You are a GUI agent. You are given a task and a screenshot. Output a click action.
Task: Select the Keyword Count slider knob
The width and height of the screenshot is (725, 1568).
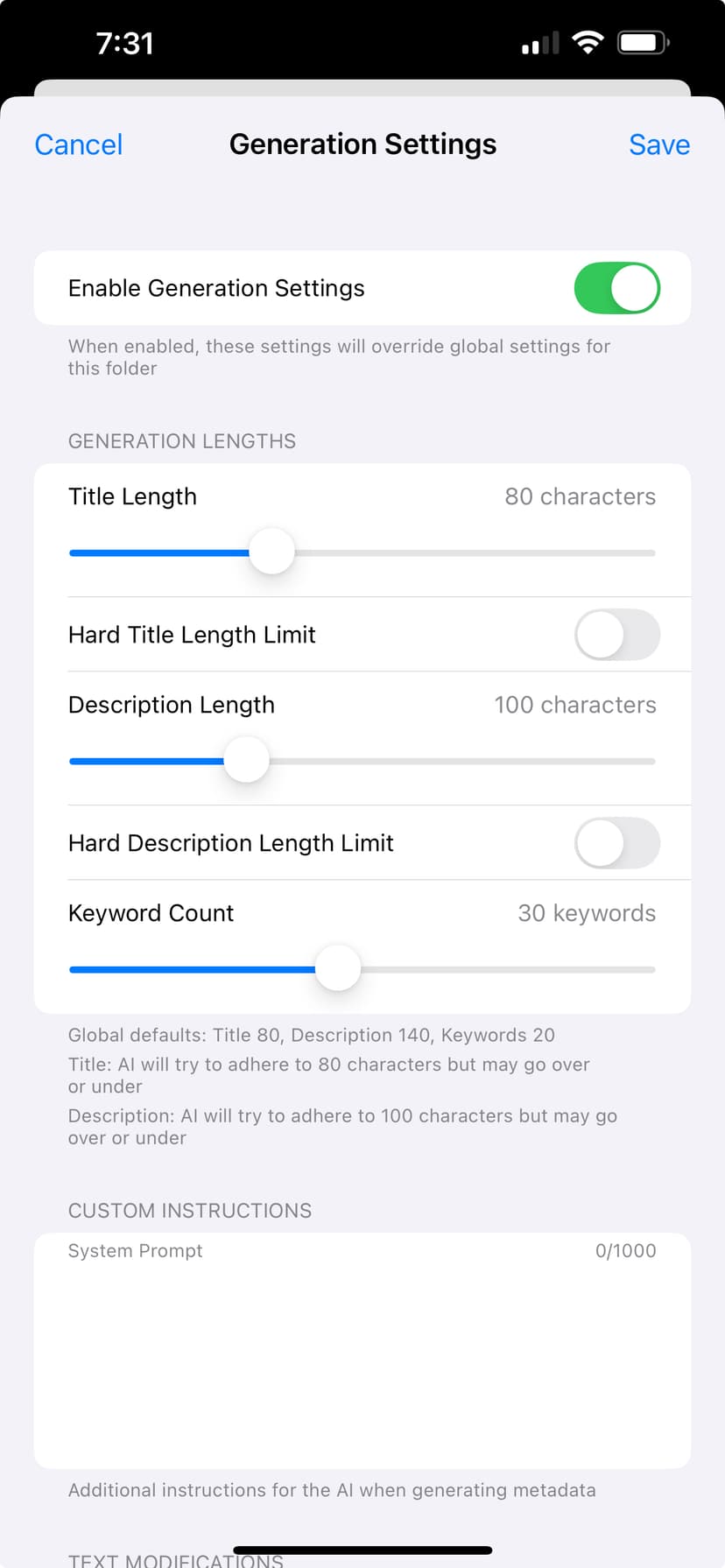(338, 968)
